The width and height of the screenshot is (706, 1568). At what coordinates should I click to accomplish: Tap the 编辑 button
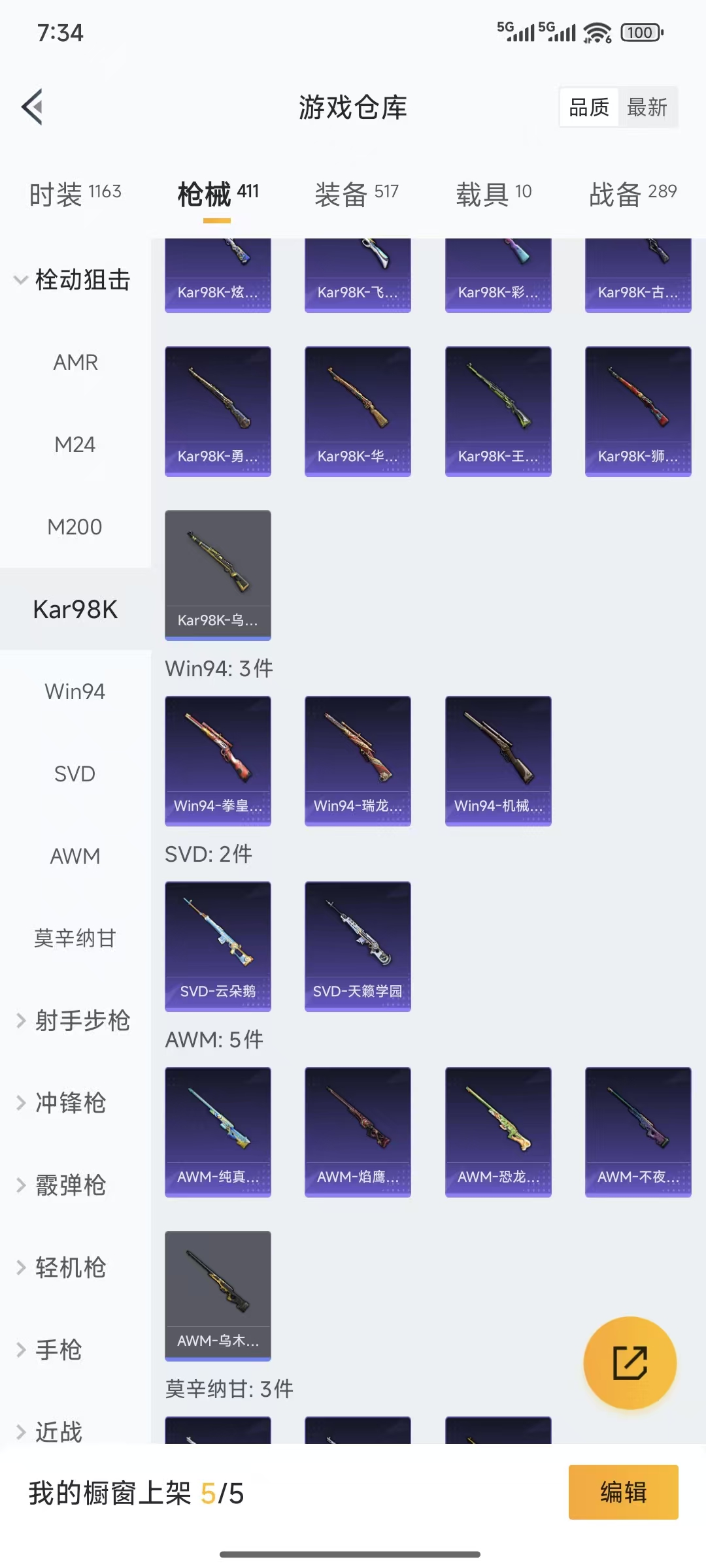[623, 1492]
